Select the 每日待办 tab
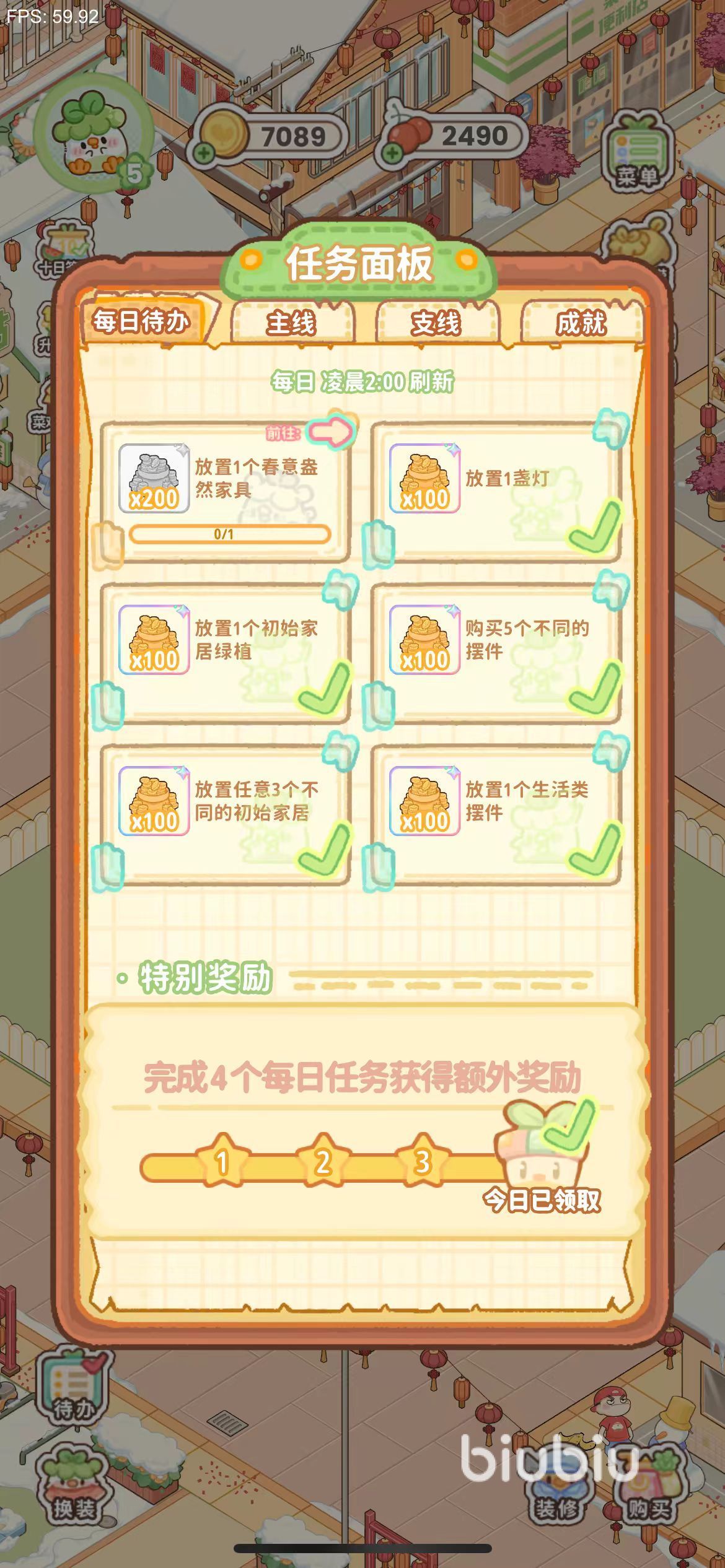The width and height of the screenshot is (725, 1568). (143, 321)
